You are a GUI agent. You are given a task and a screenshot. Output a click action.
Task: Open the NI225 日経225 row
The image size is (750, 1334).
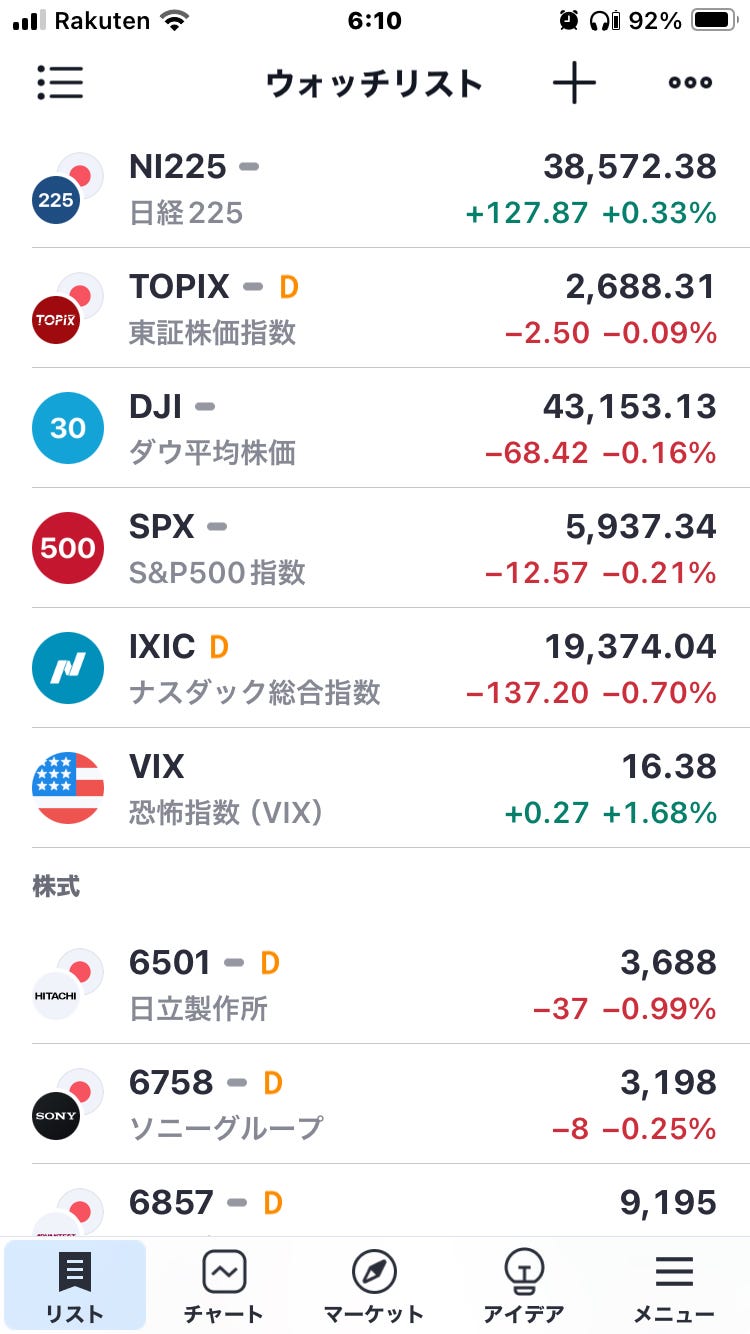point(375,188)
